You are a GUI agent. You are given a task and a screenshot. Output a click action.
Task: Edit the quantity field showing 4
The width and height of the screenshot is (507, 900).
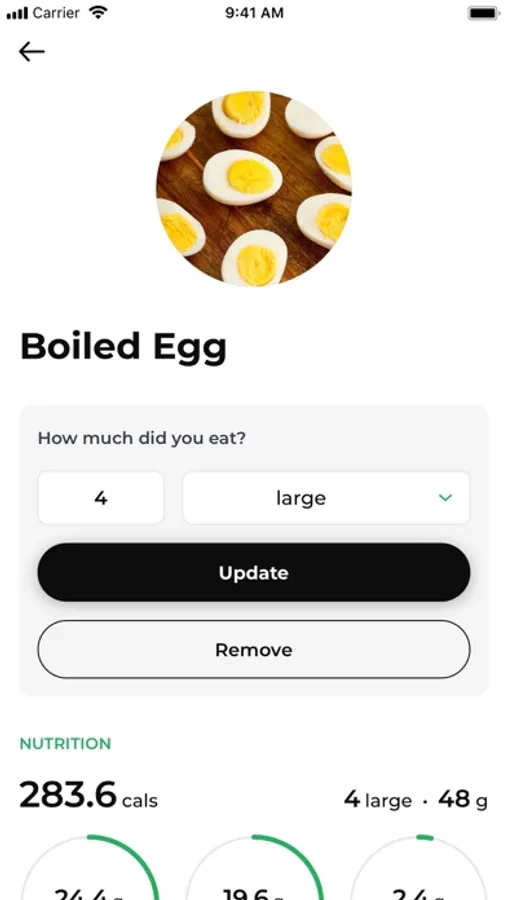tap(100, 498)
